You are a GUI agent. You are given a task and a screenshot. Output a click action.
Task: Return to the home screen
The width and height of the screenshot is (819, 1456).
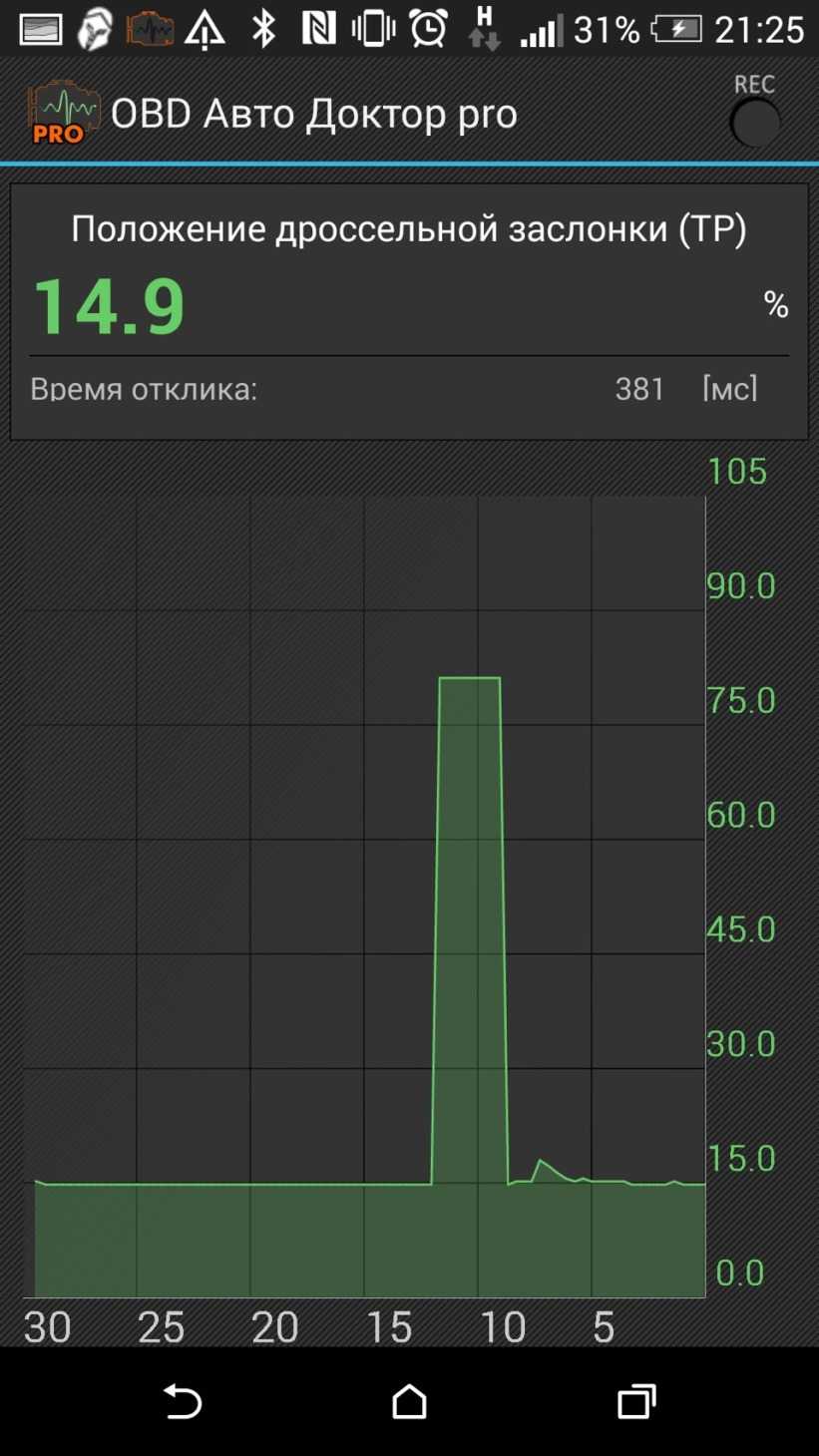click(409, 1401)
